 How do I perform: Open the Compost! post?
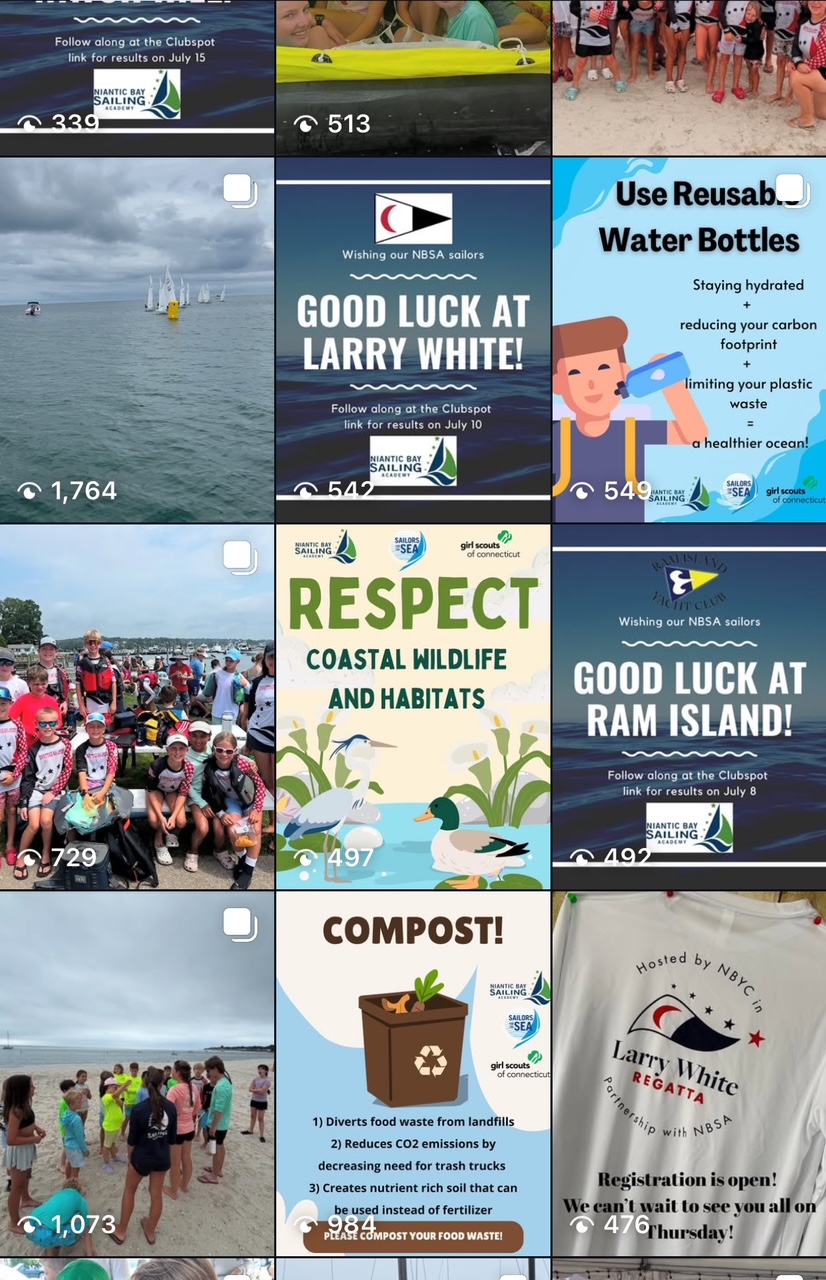pos(413,1074)
